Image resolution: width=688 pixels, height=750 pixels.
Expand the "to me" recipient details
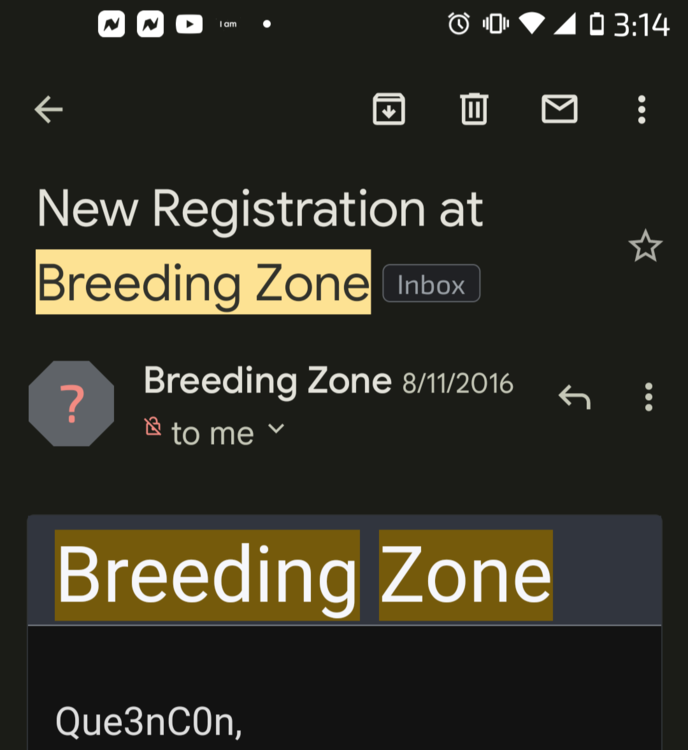277,430
